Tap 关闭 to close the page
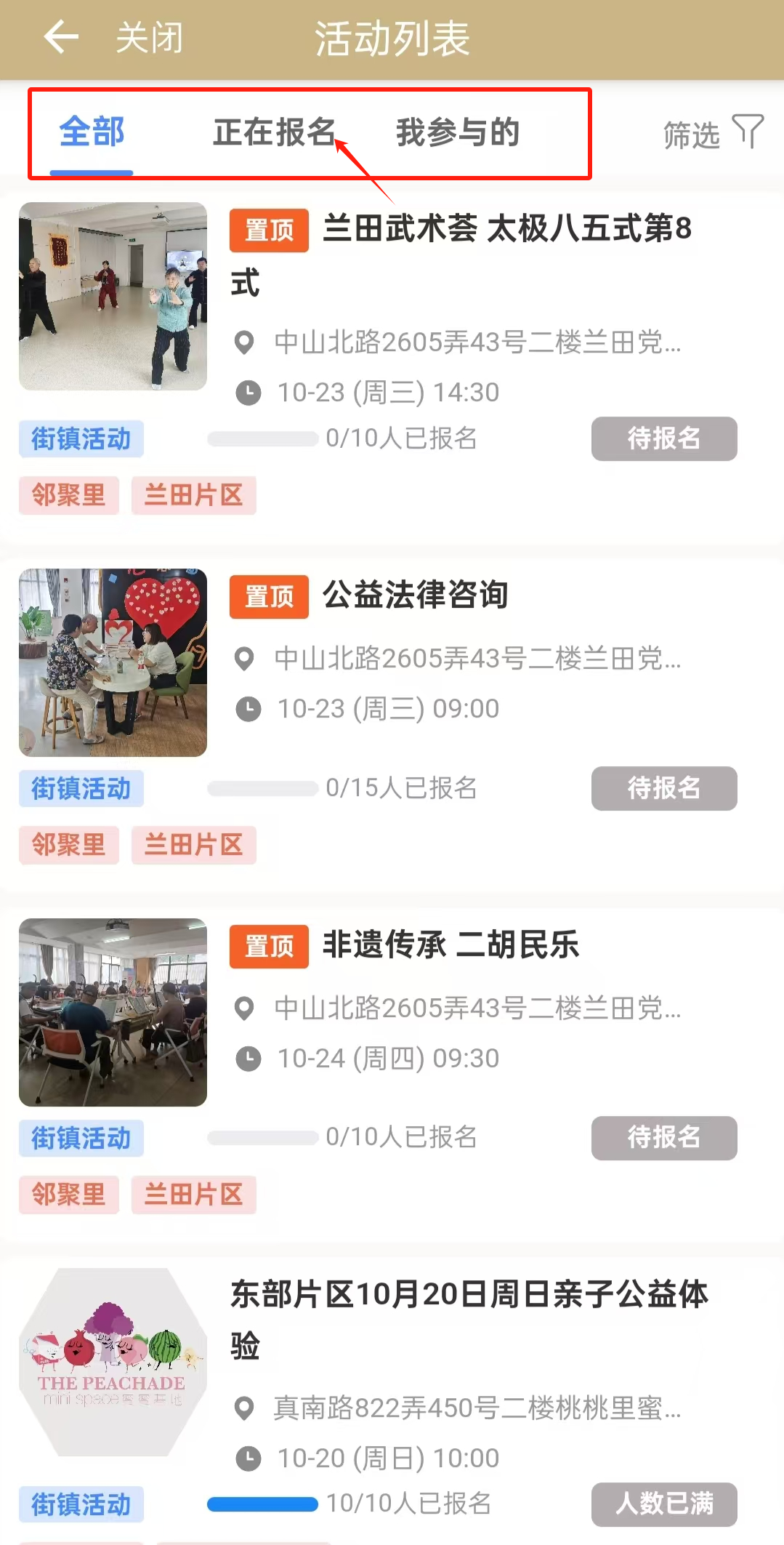The image size is (784, 1545). pyautogui.click(x=150, y=38)
